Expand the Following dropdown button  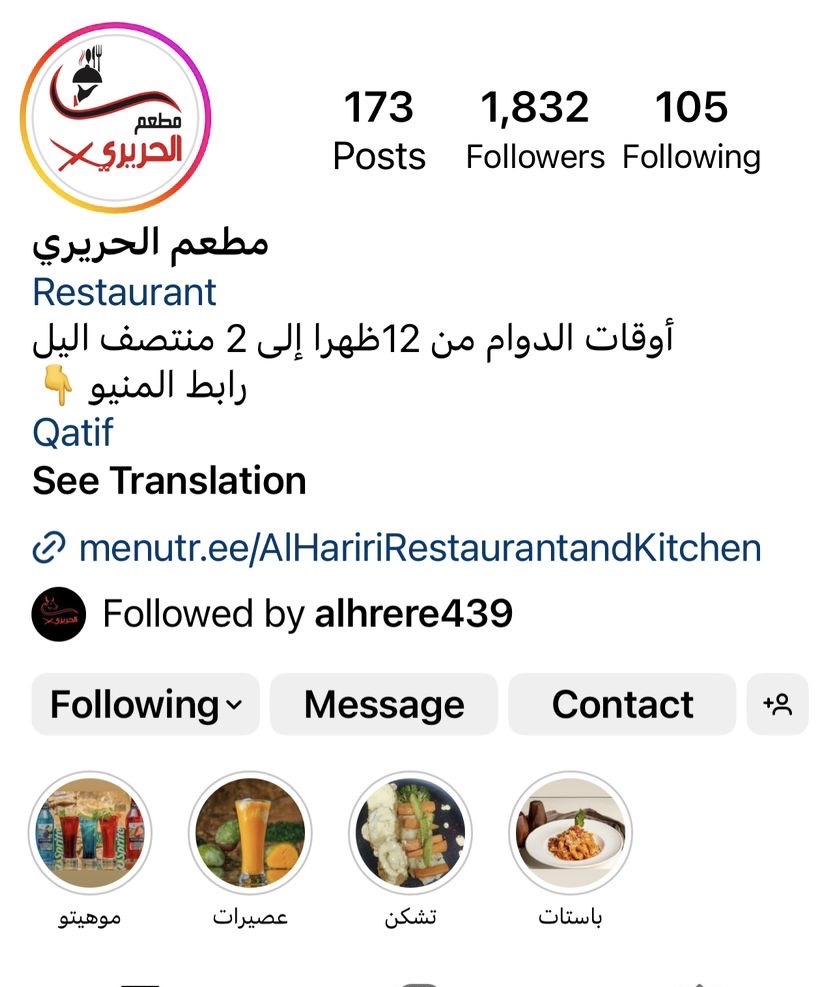point(146,705)
